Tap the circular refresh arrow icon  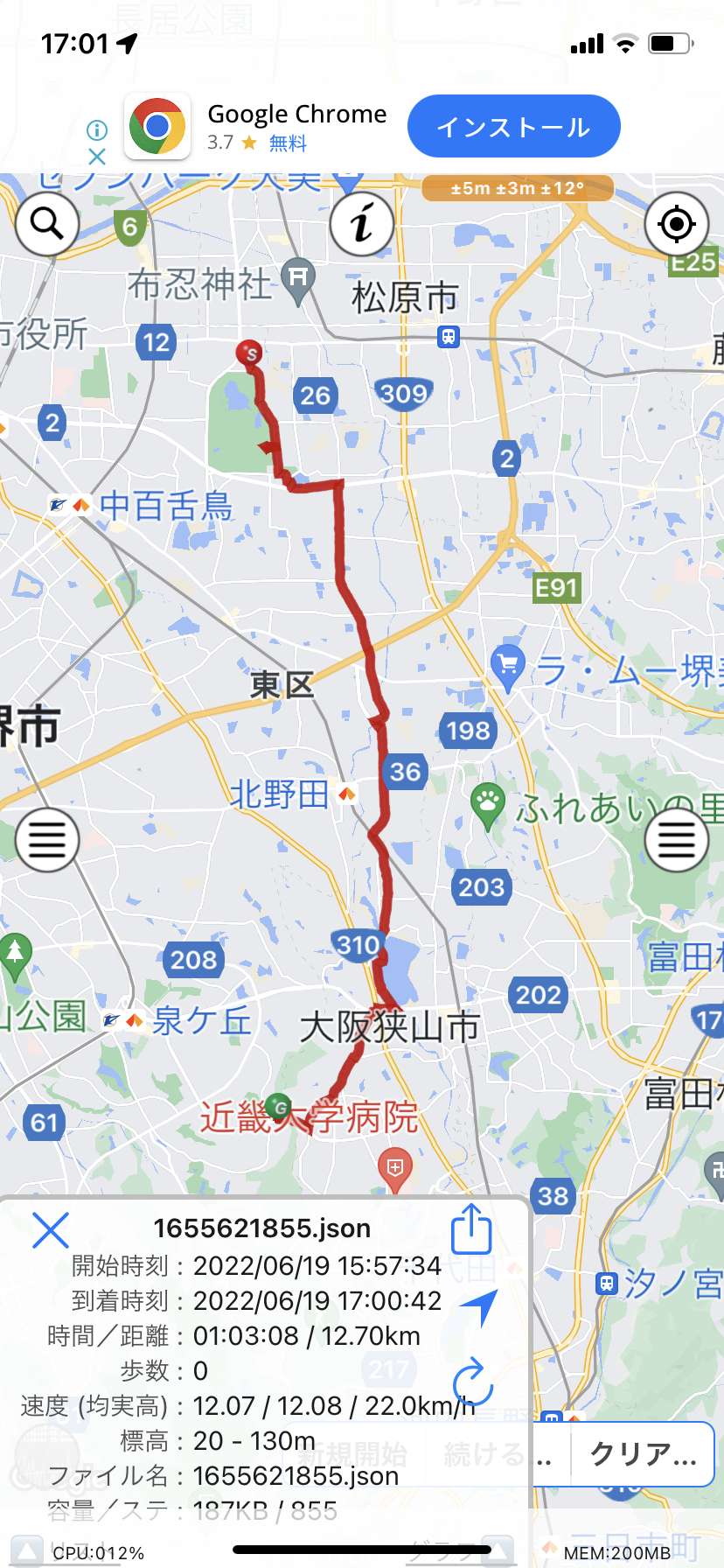click(473, 1382)
